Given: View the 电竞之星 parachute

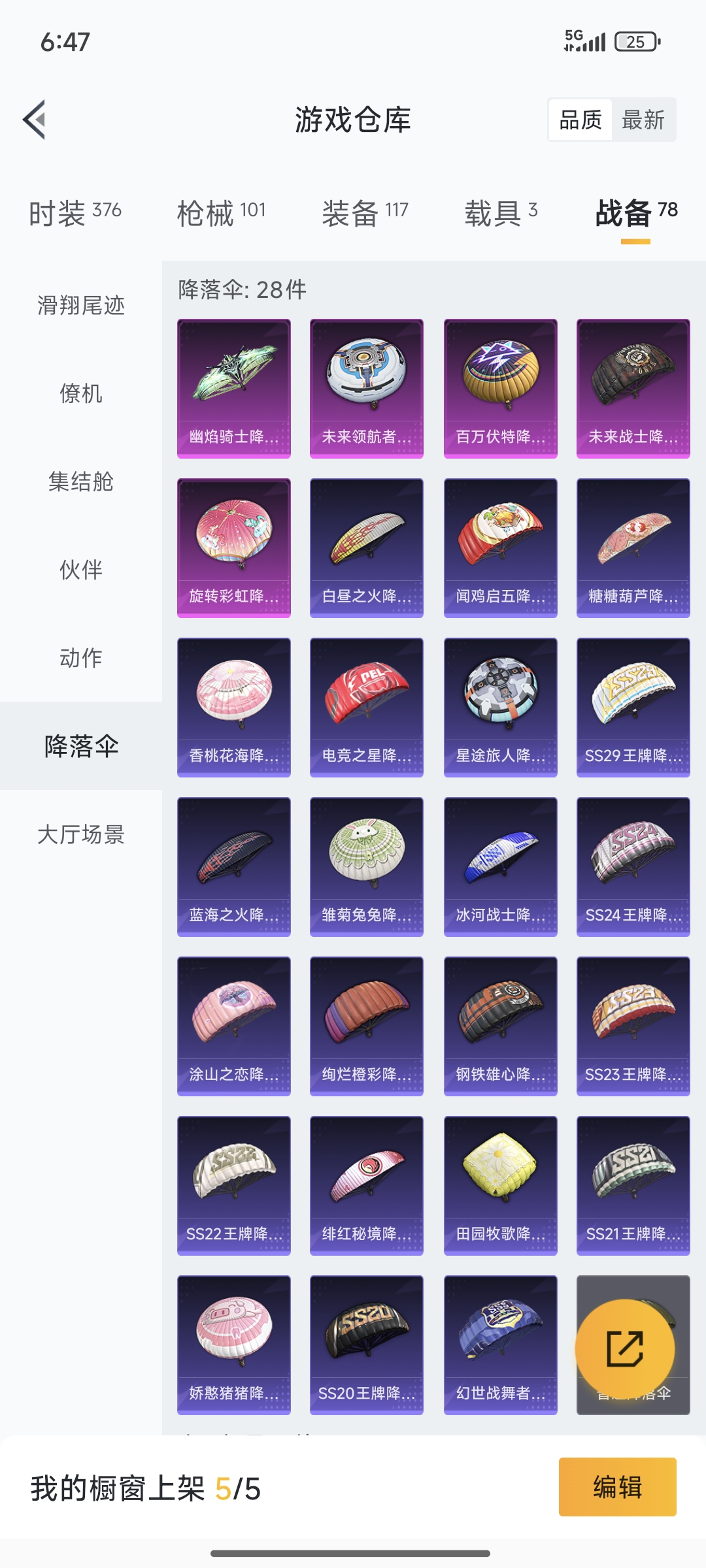Looking at the screenshot, I should click(367, 707).
